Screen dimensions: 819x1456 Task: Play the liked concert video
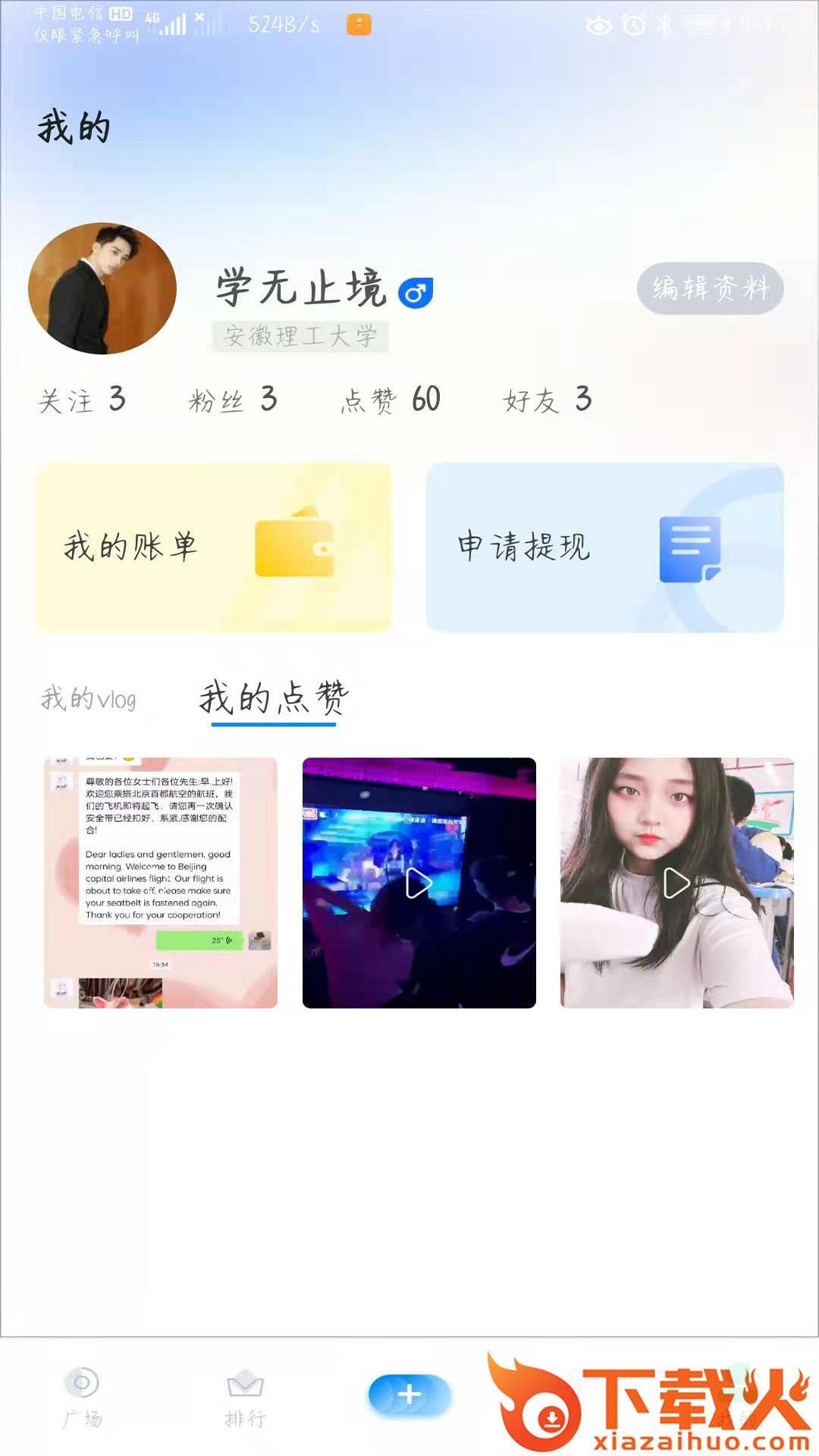click(x=419, y=883)
